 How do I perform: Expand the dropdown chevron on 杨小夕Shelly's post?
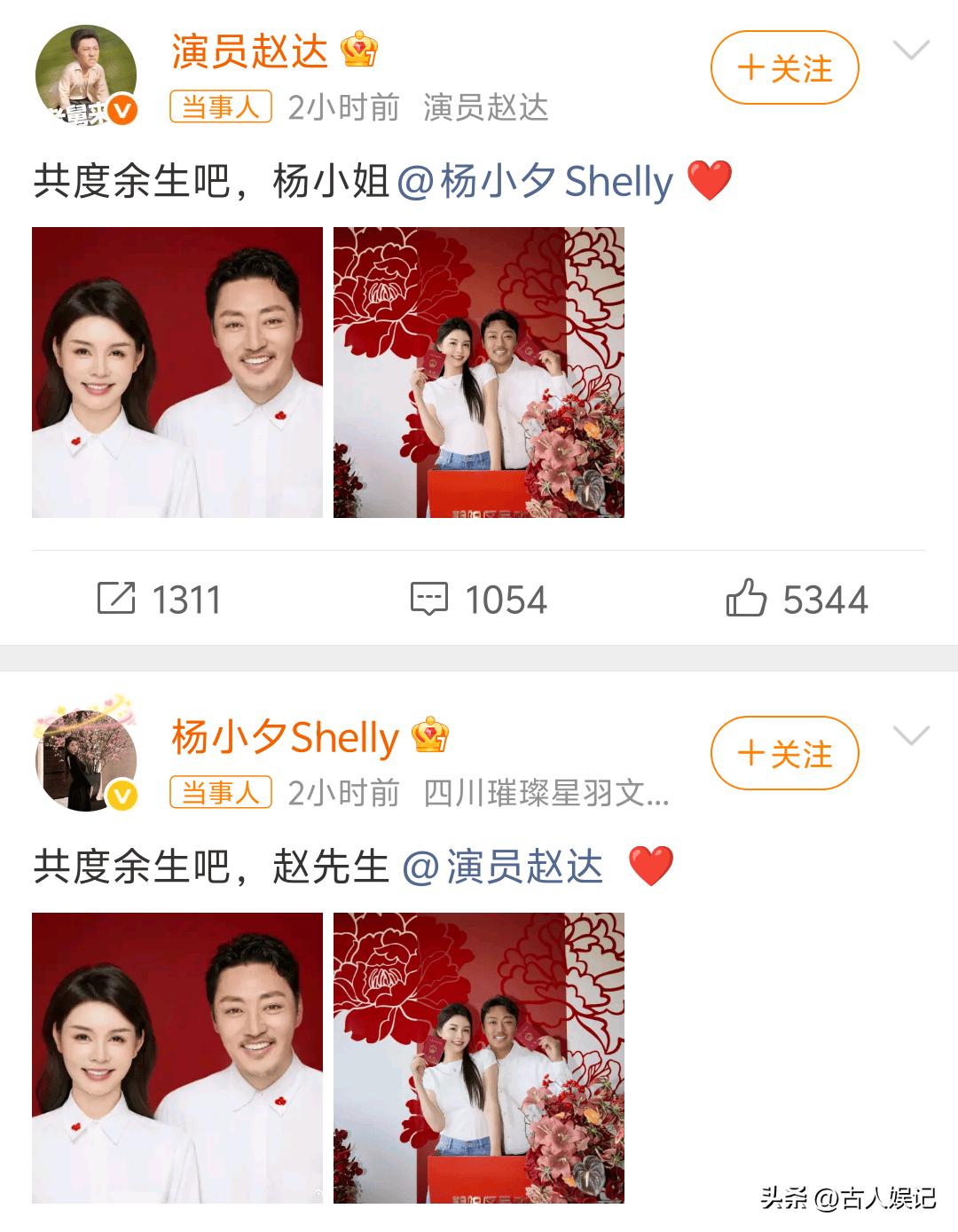(910, 736)
